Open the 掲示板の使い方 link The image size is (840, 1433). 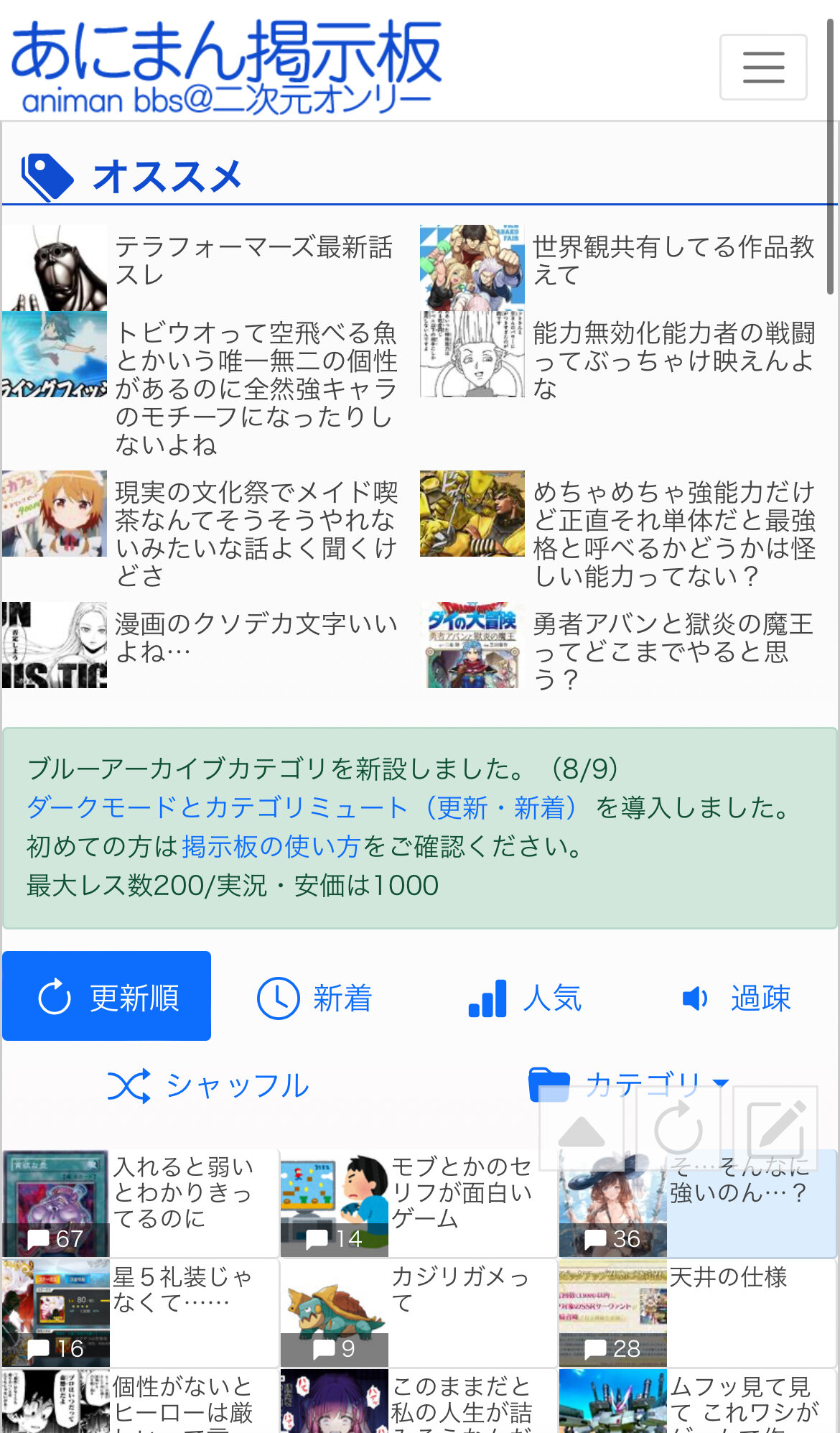click(x=271, y=846)
